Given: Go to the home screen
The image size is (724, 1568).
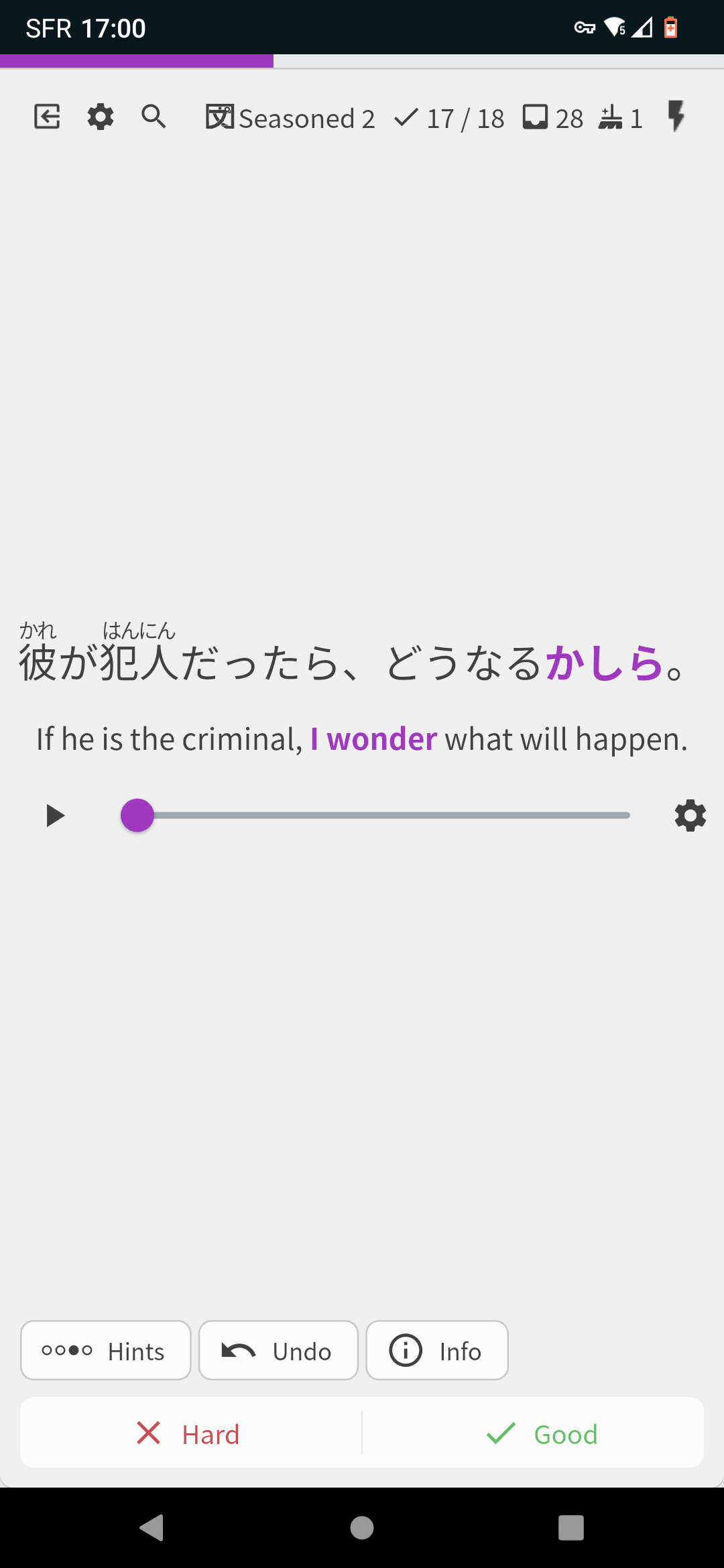Looking at the screenshot, I should pos(362,1528).
